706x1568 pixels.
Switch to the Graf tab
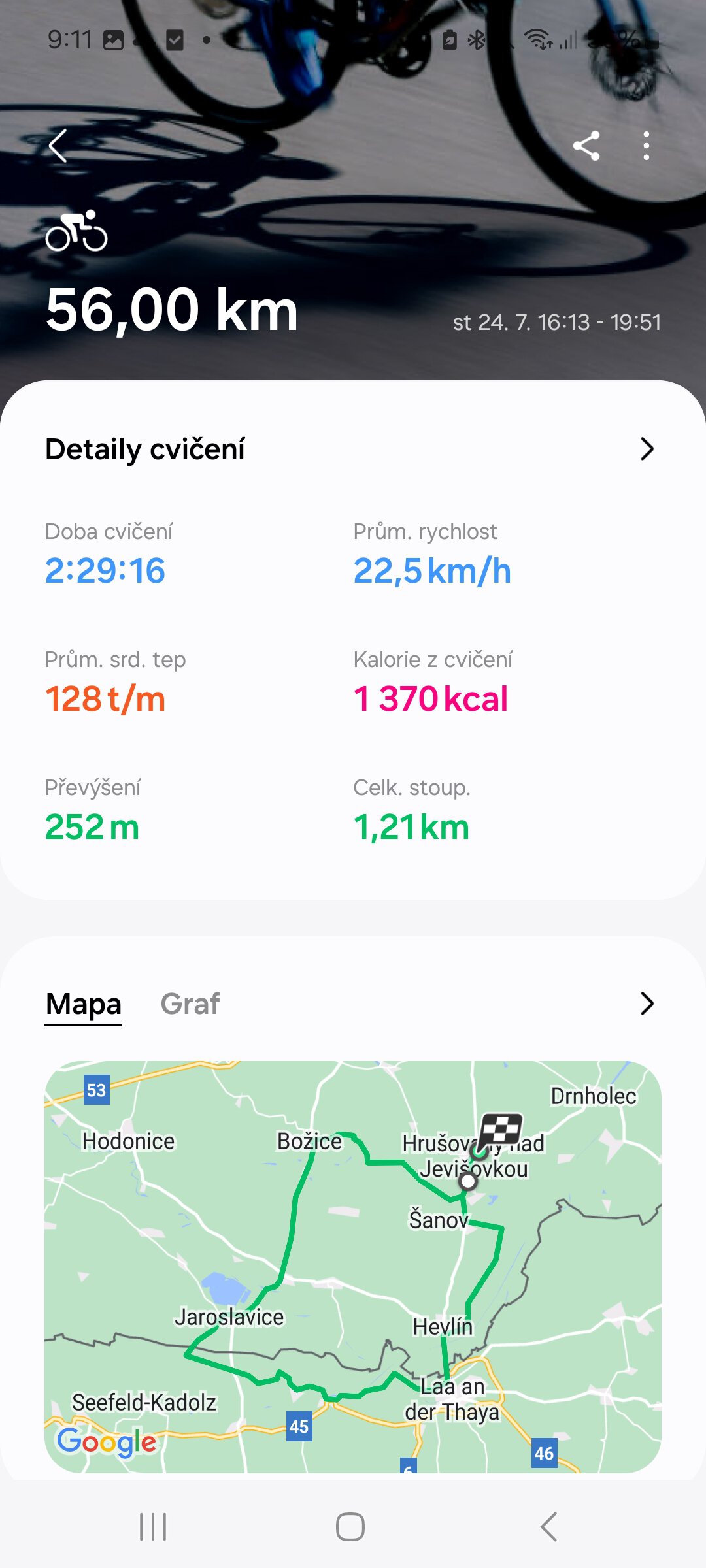pos(190,1004)
